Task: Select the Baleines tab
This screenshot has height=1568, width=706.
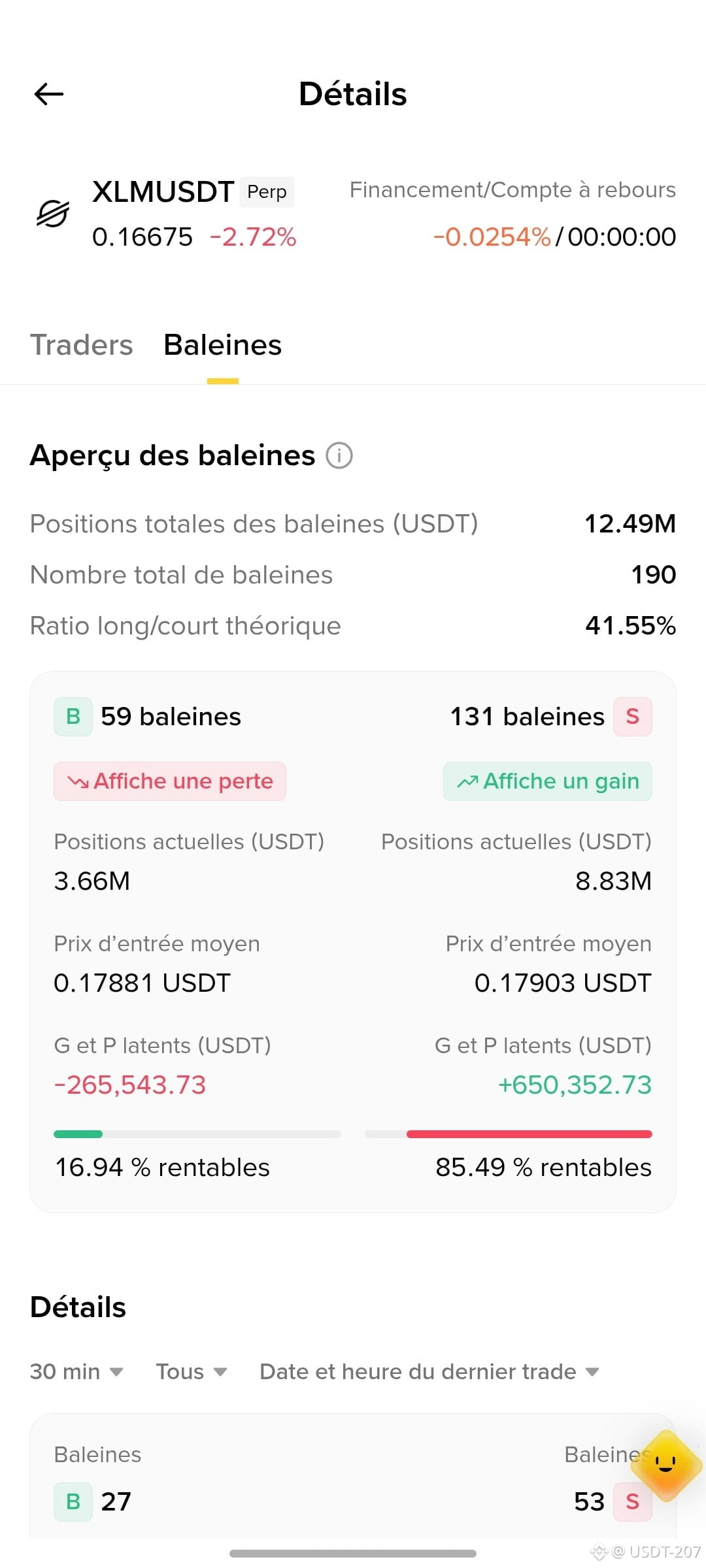Action: [x=222, y=345]
